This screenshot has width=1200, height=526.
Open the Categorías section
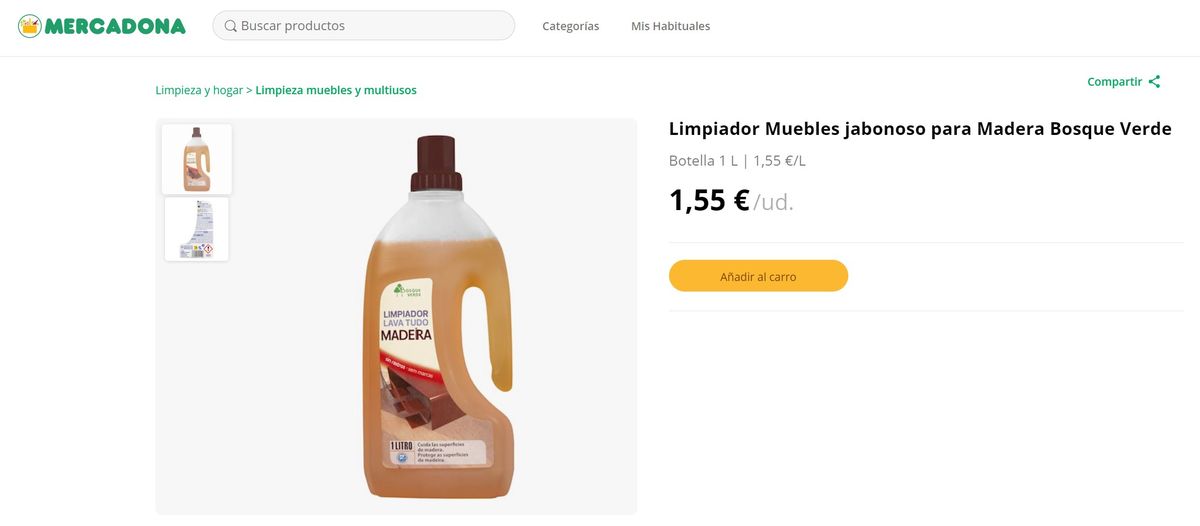570,26
